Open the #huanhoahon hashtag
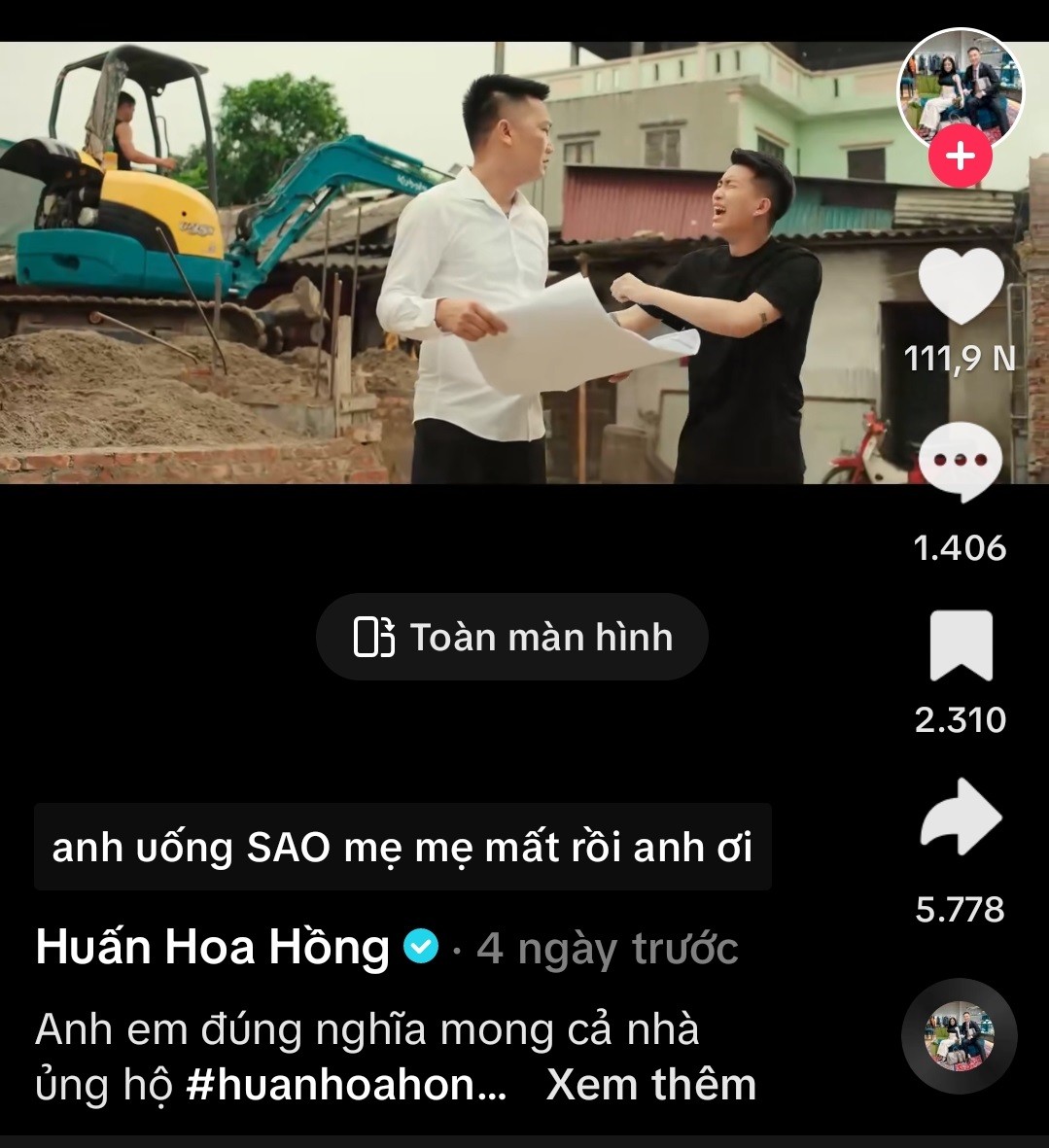 (345, 1085)
